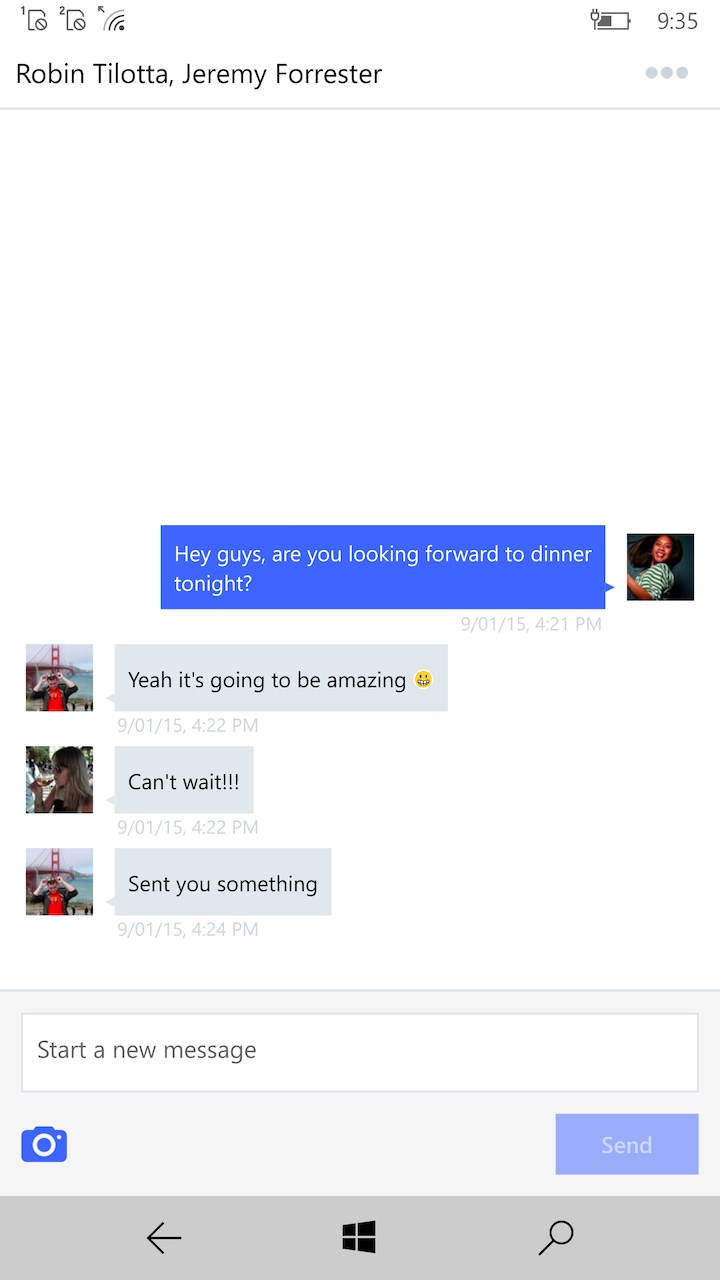Open the avatar beside "Can't wait!!!"
This screenshot has width=720, height=1280.
pos(59,779)
